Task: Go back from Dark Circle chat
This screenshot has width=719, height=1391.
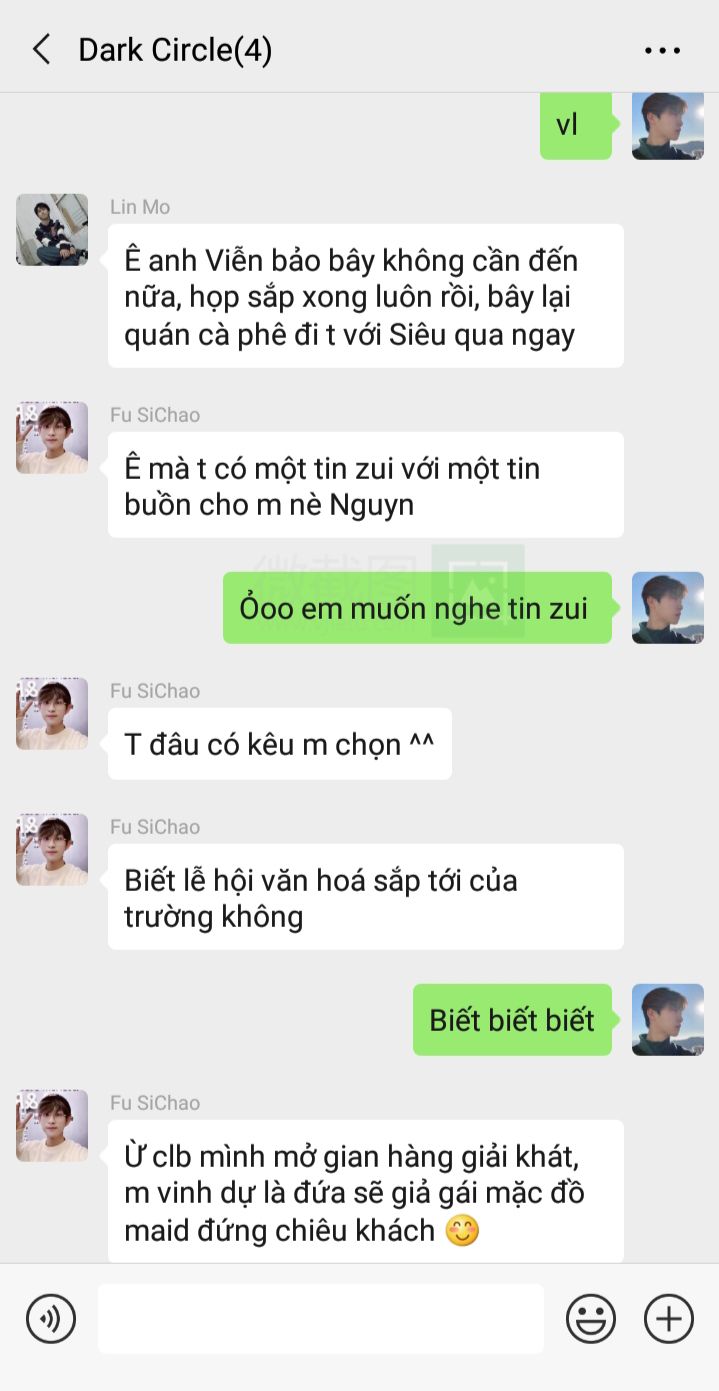Action: [41, 50]
